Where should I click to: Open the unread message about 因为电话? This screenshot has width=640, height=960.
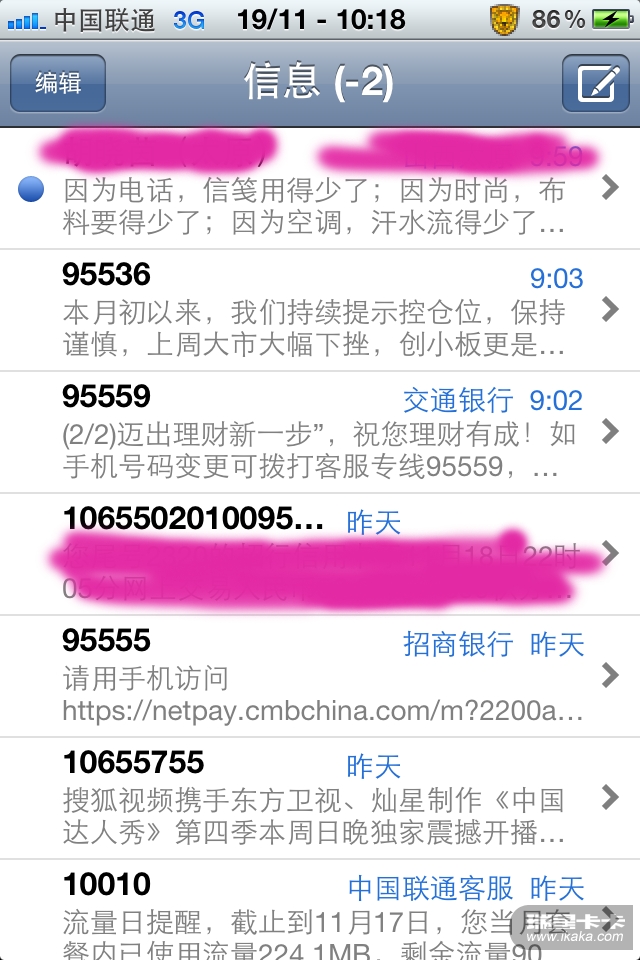click(320, 190)
